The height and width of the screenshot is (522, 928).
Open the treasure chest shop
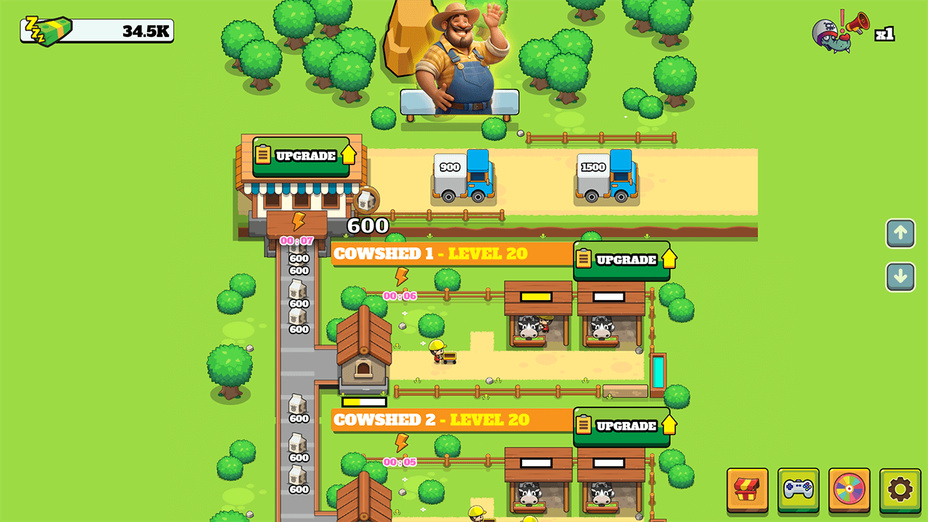click(747, 489)
